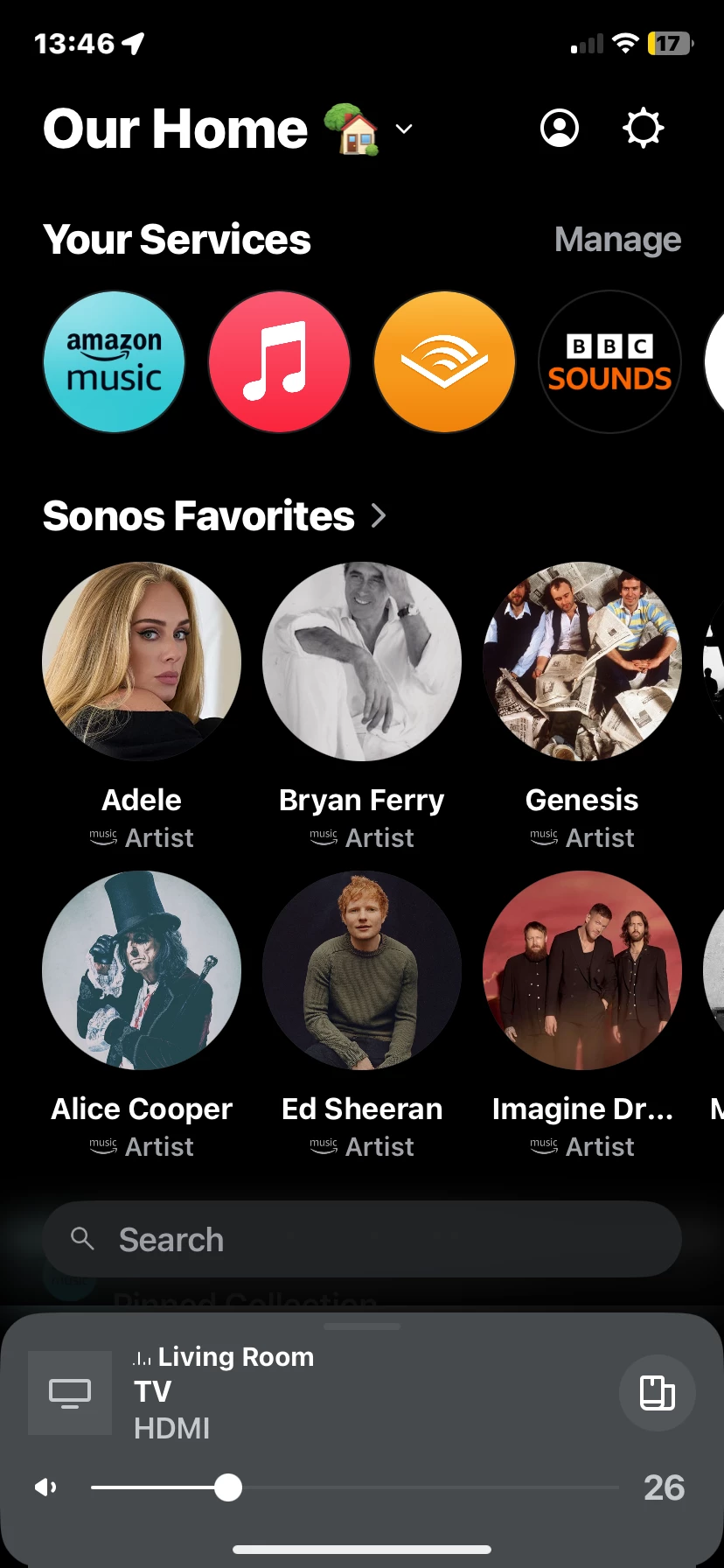724x1568 pixels.
Task: Open the account profile icon
Action: [559, 129]
